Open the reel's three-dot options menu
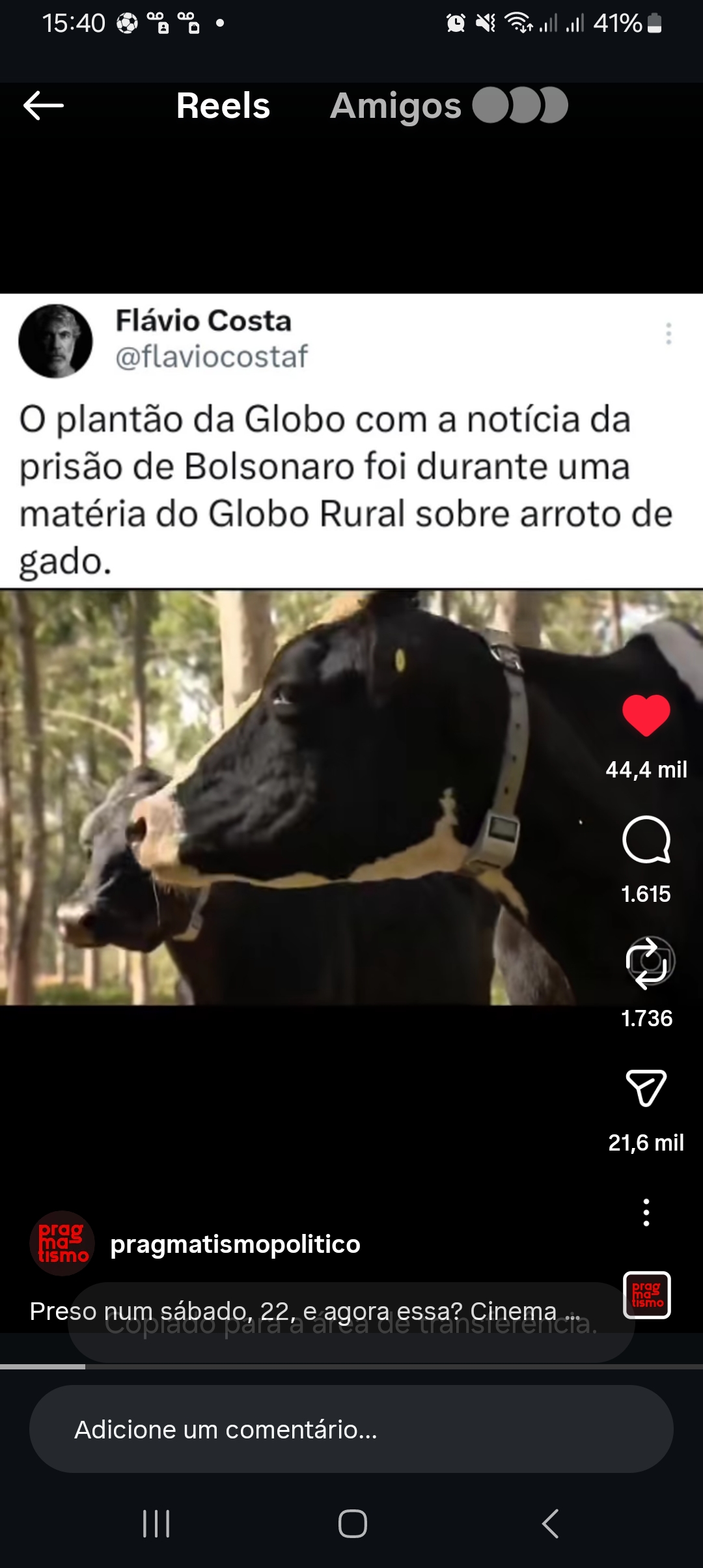The image size is (703, 1568). 646,1212
